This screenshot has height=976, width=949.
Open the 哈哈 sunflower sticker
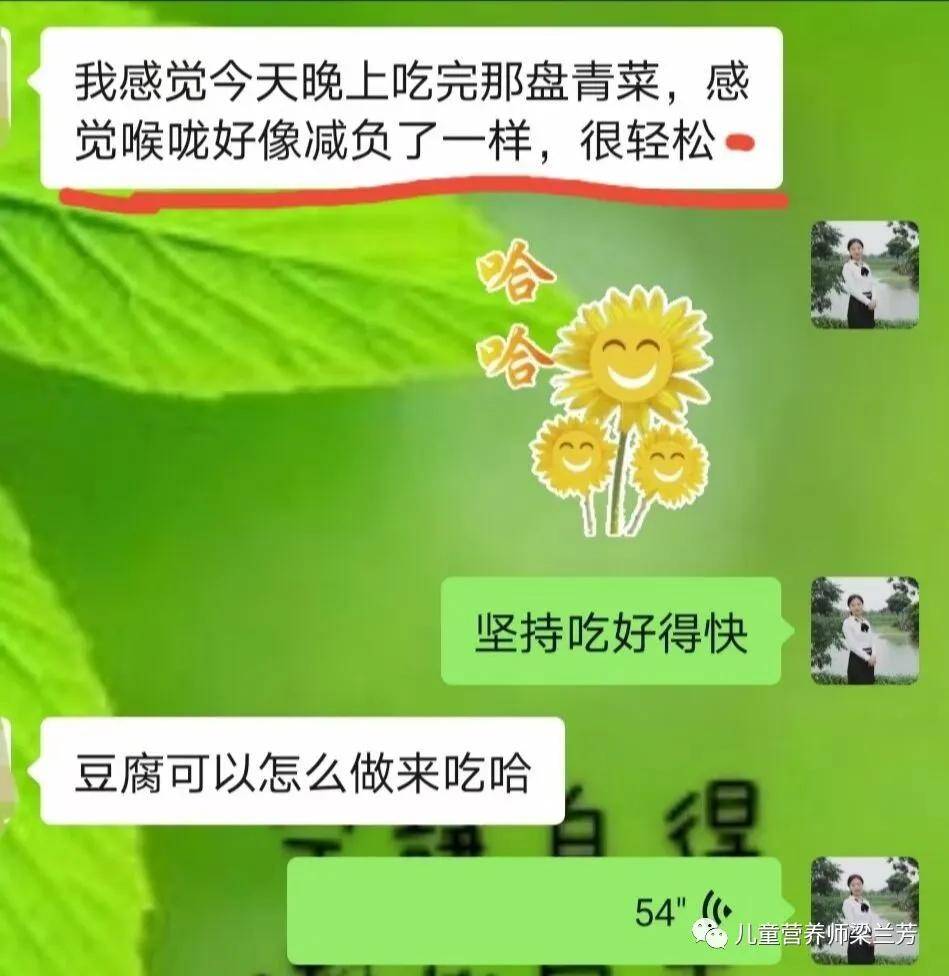[598, 392]
